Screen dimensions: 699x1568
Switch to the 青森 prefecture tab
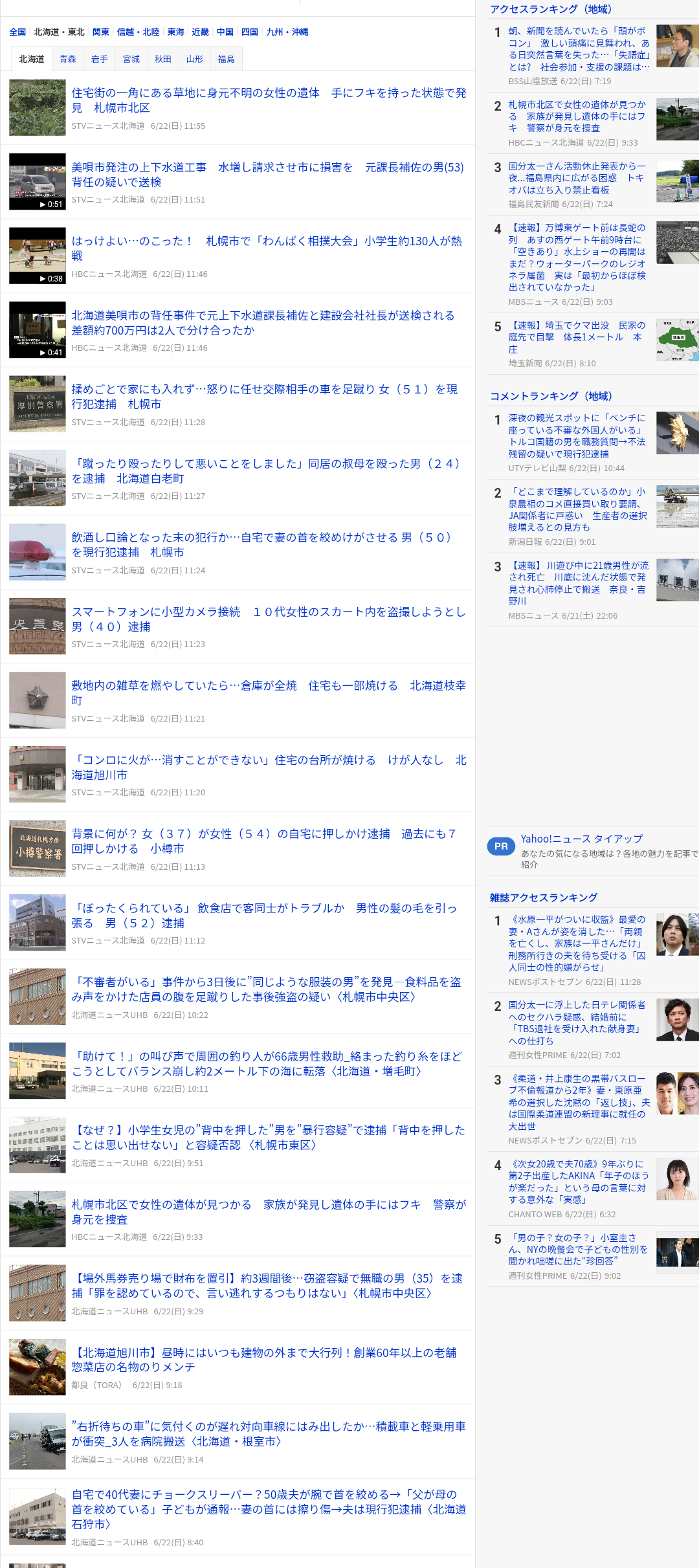[x=67, y=59]
